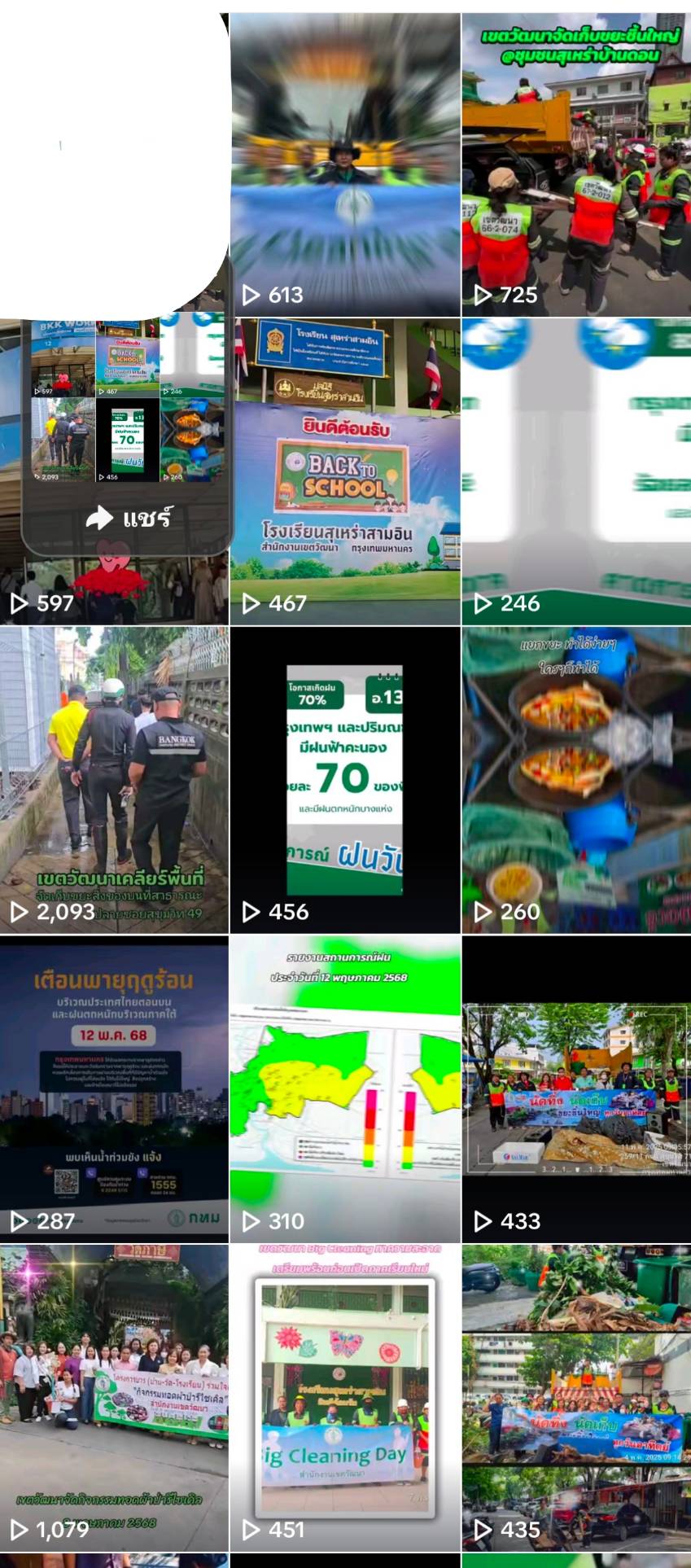Open the area clearing video with 2,093 views
The image size is (691, 1568).
click(x=114, y=780)
